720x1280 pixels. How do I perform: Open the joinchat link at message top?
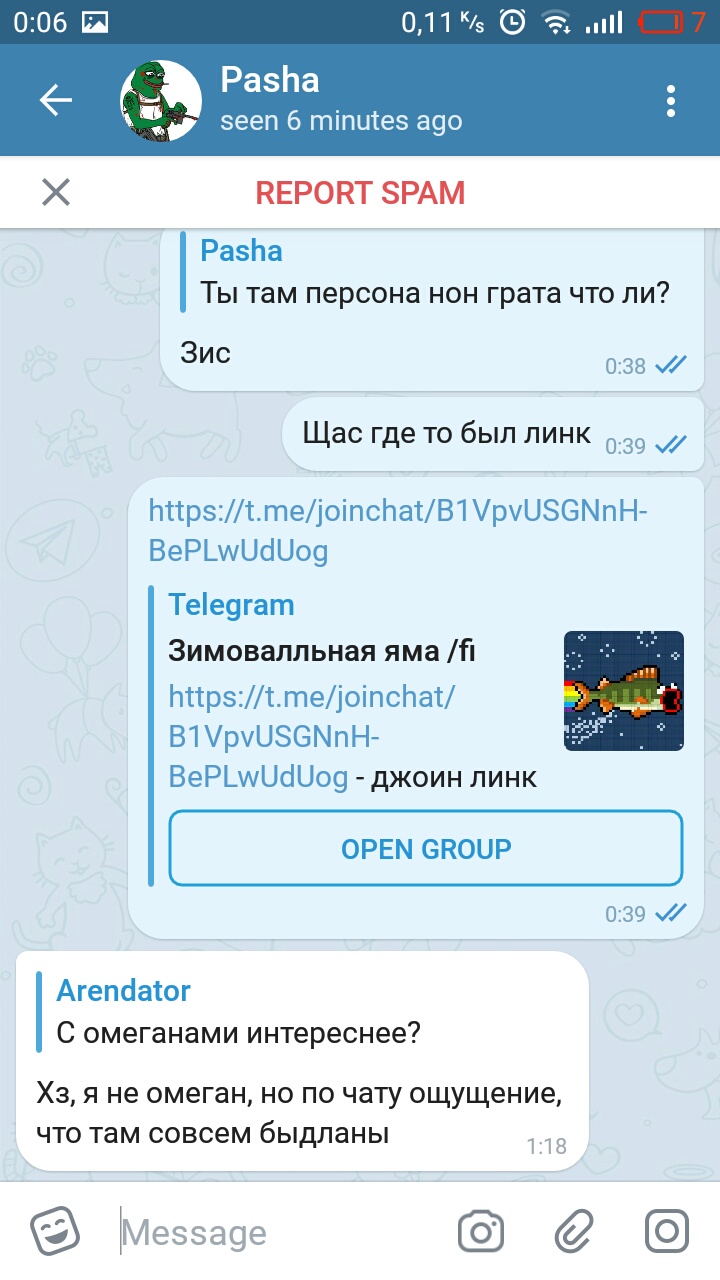pyautogui.click(x=398, y=531)
